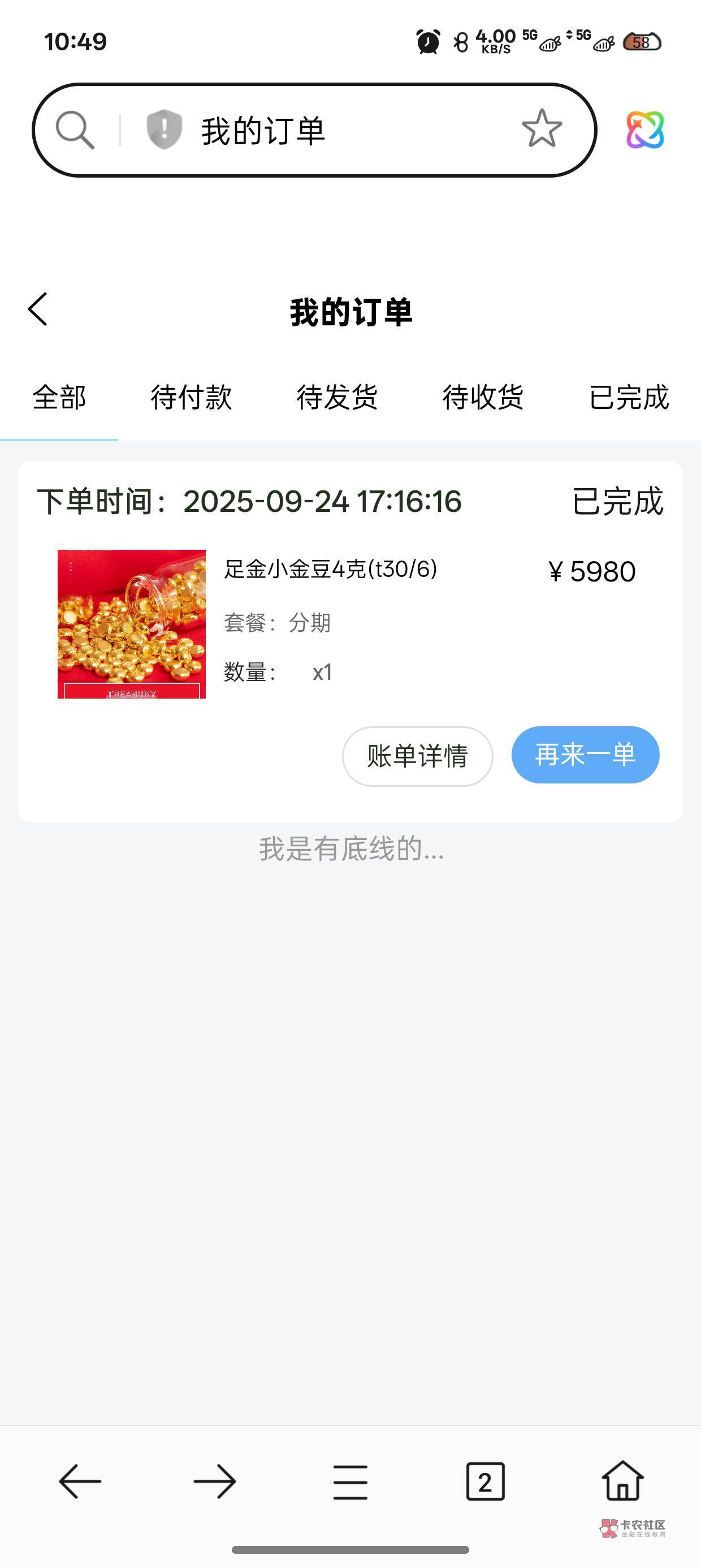Open the tab switcher showing 2
The height and width of the screenshot is (1568, 701).
click(x=485, y=1481)
